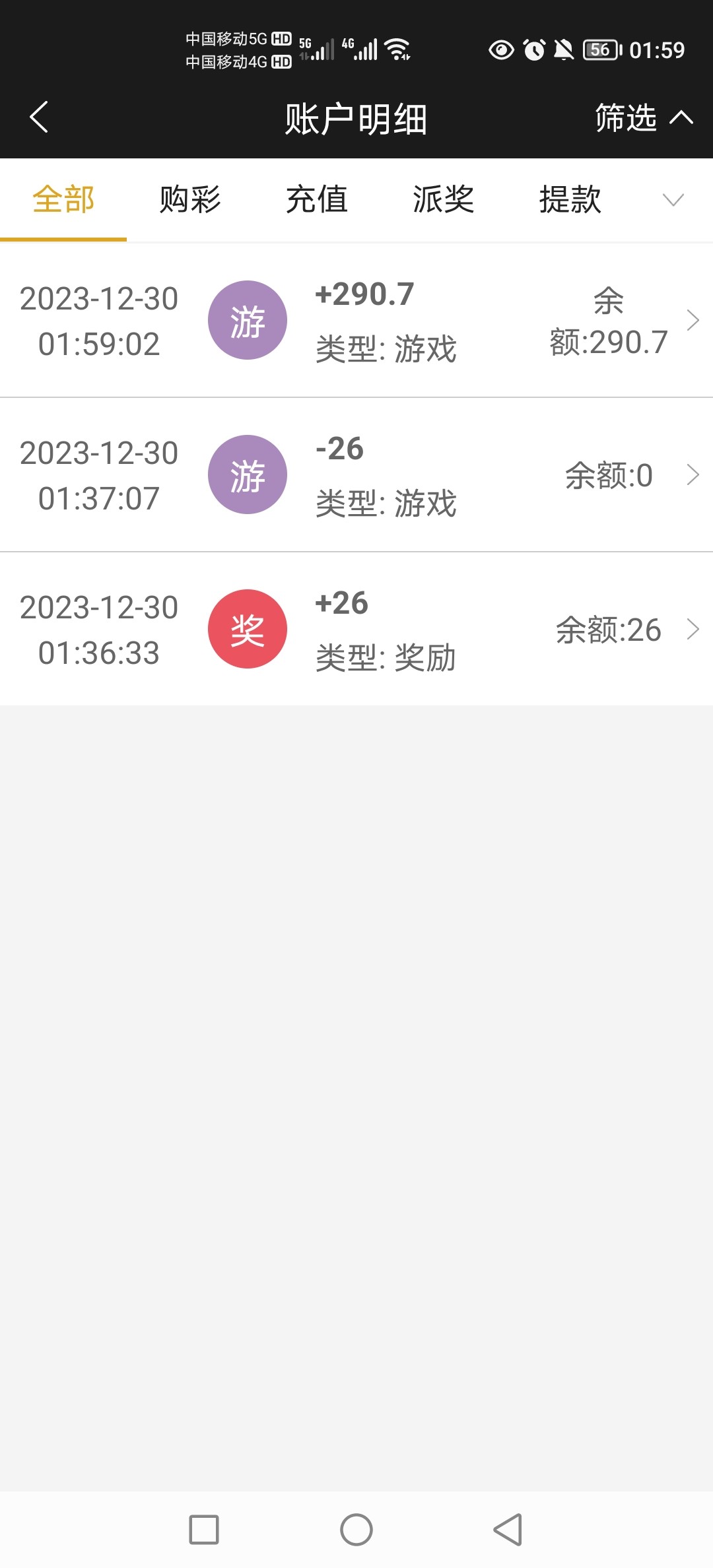
Task: Show the 派奖 records tab
Action: [x=444, y=199]
